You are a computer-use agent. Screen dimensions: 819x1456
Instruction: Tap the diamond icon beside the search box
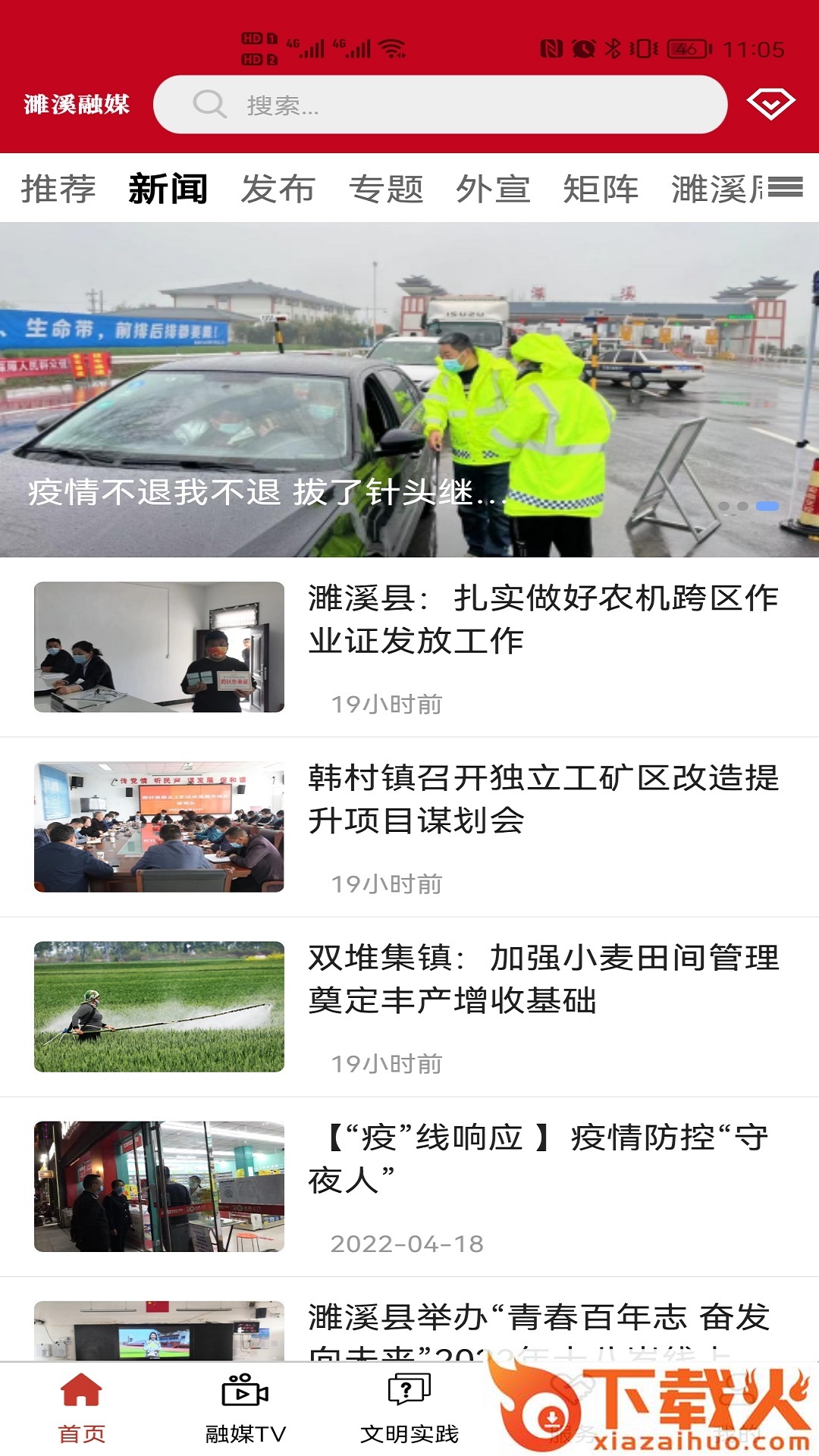[770, 104]
